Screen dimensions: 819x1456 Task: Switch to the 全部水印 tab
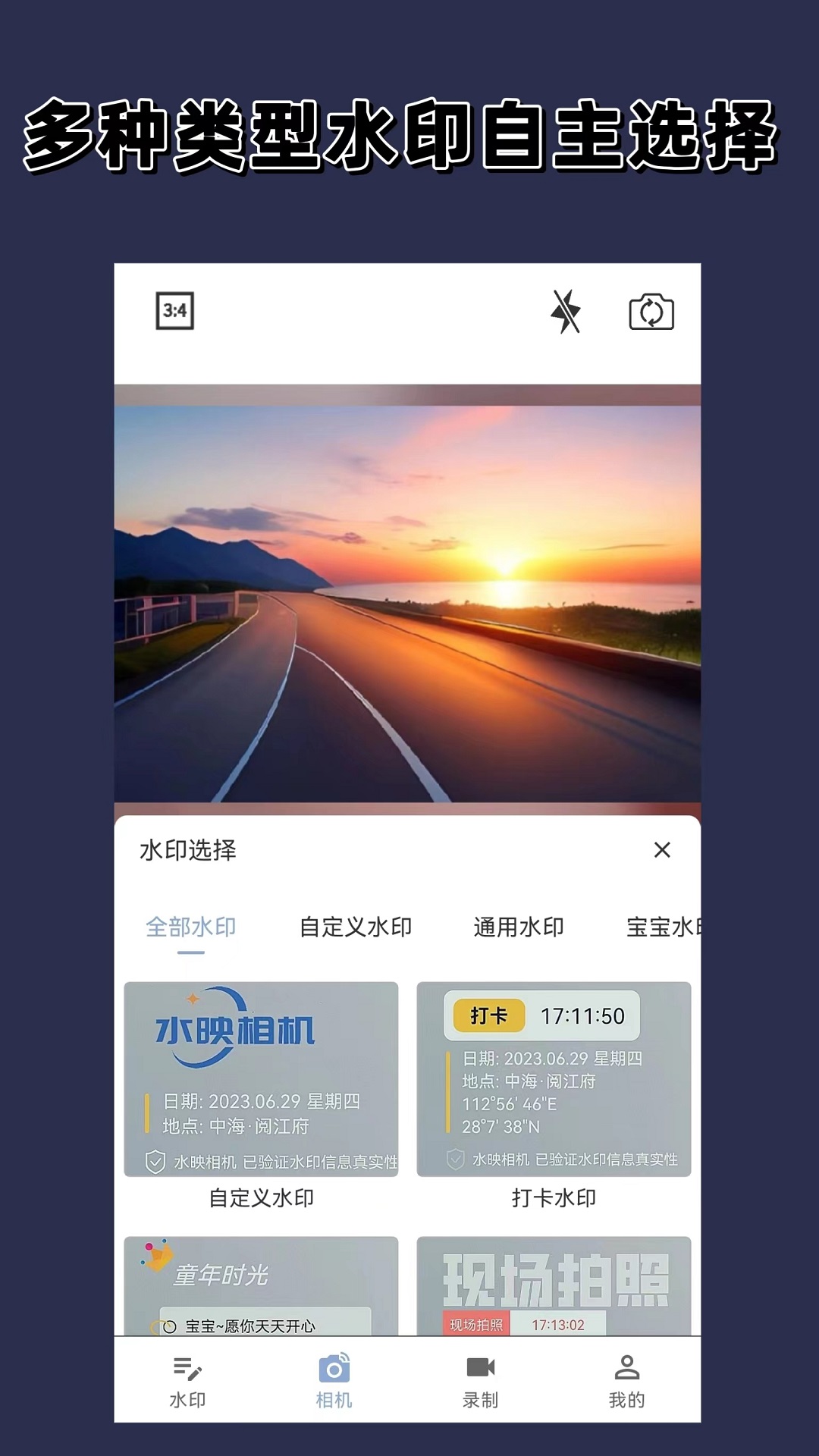coord(190,926)
